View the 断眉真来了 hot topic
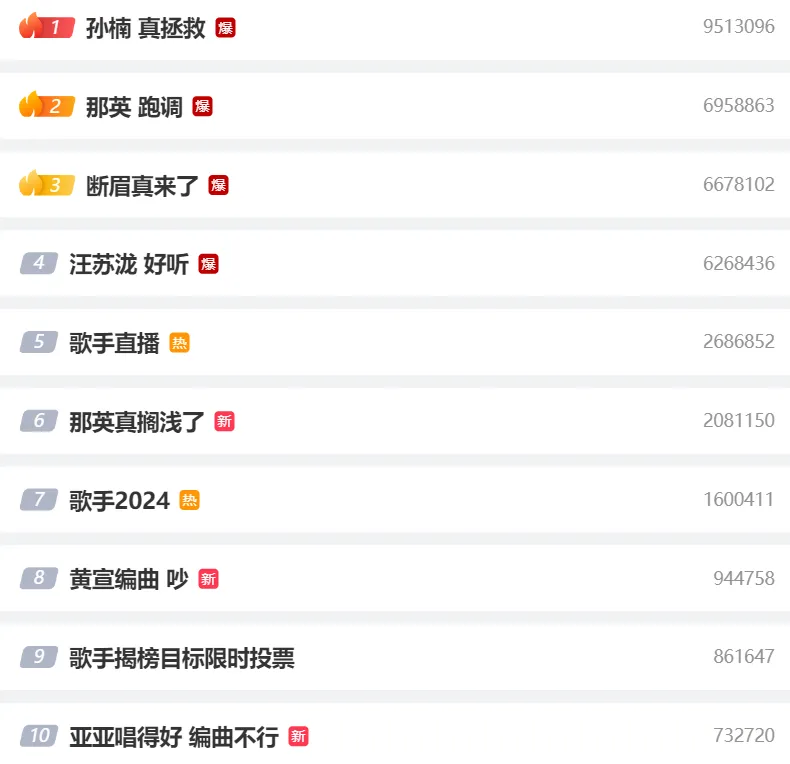The height and width of the screenshot is (764, 790). click(x=142, y=186)
